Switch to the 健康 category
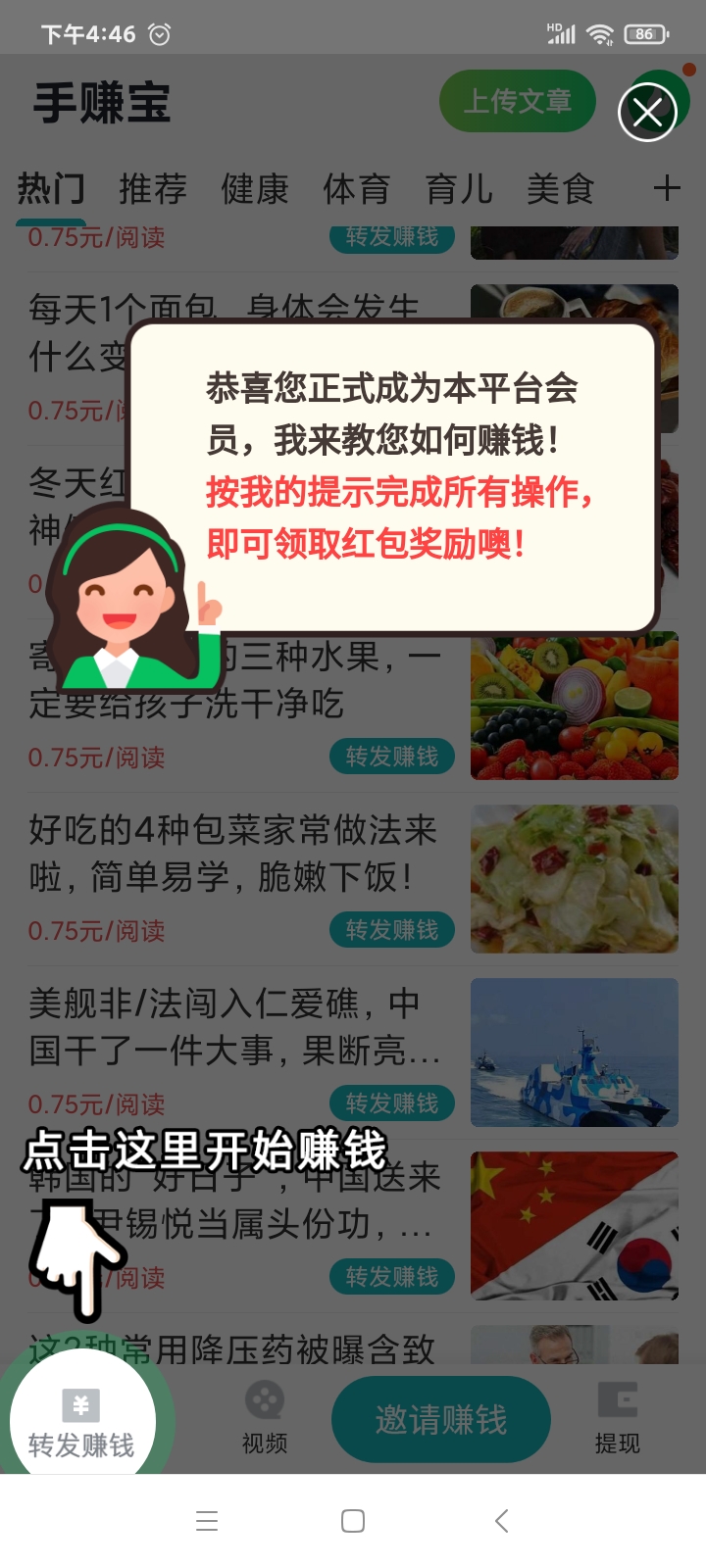This screenshot has height=1568, width=706. coord(255,188)
